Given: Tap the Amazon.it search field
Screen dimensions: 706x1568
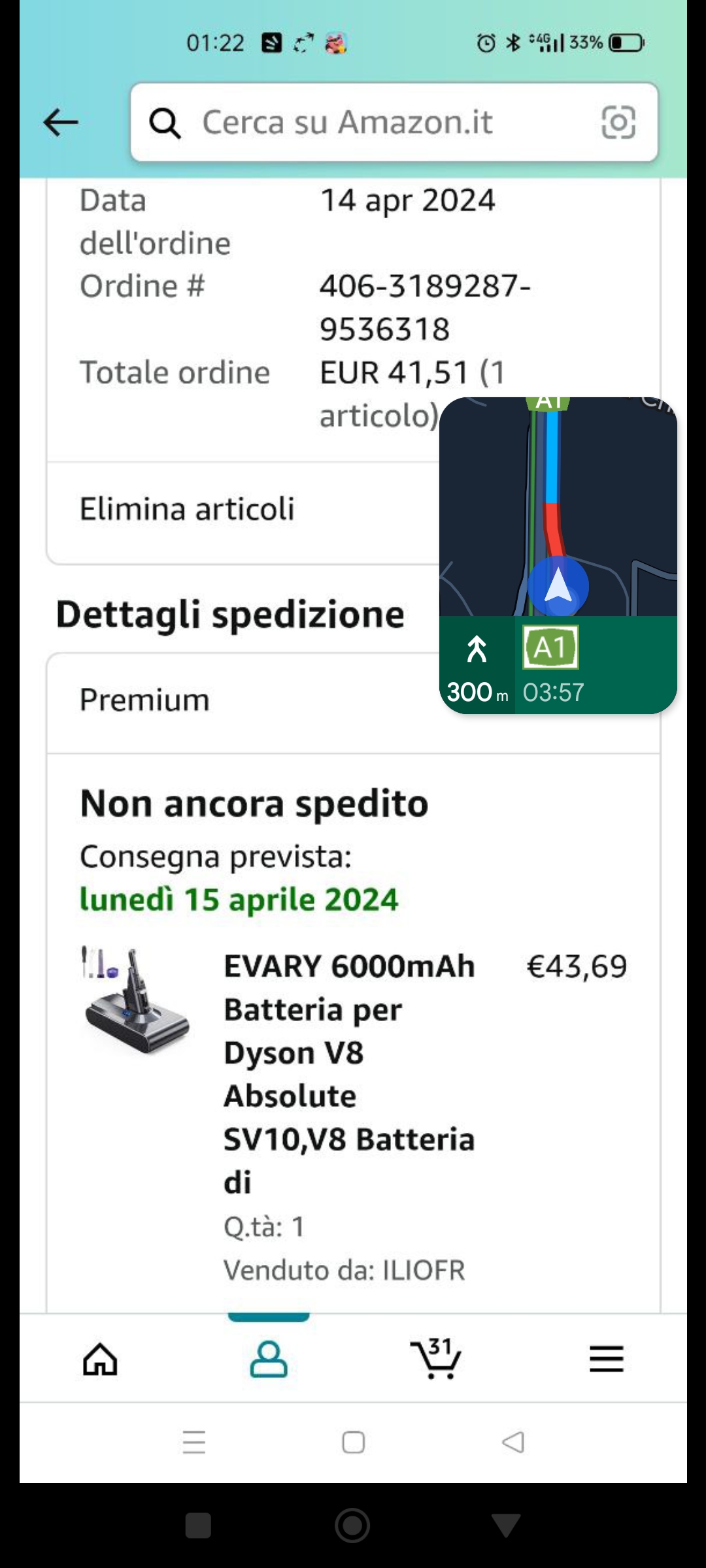Looking at the screenshot, I should pos(366,122).
